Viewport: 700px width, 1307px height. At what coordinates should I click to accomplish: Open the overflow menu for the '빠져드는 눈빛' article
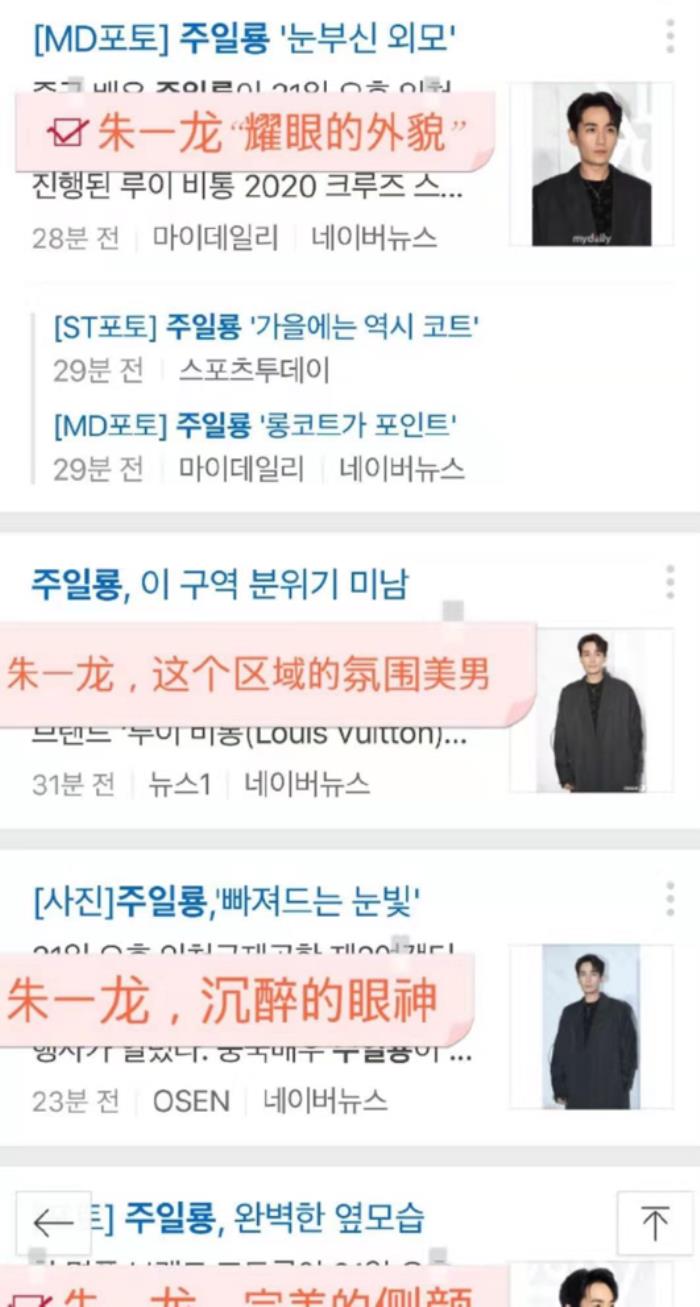(669, 899)
